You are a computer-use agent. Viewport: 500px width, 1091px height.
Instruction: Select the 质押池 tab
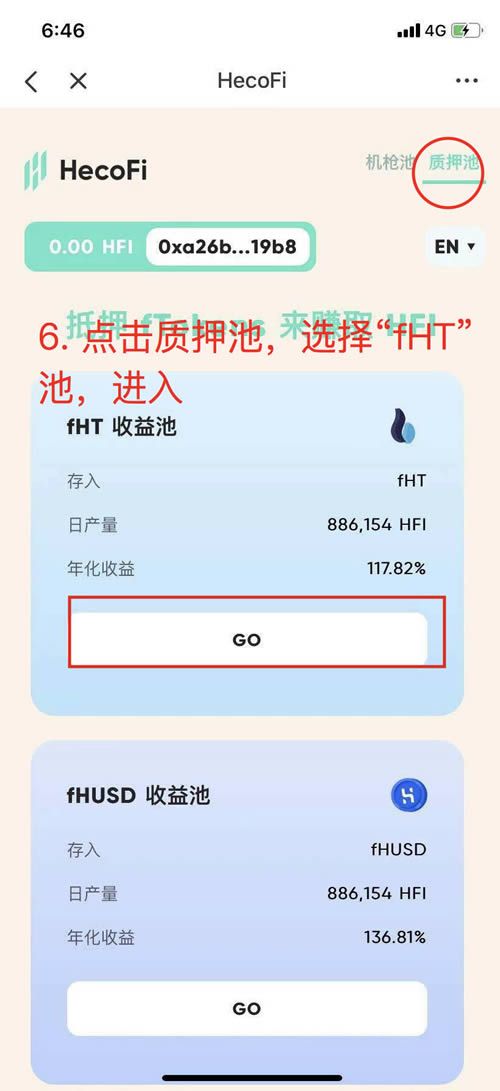(x=453, y=163)
